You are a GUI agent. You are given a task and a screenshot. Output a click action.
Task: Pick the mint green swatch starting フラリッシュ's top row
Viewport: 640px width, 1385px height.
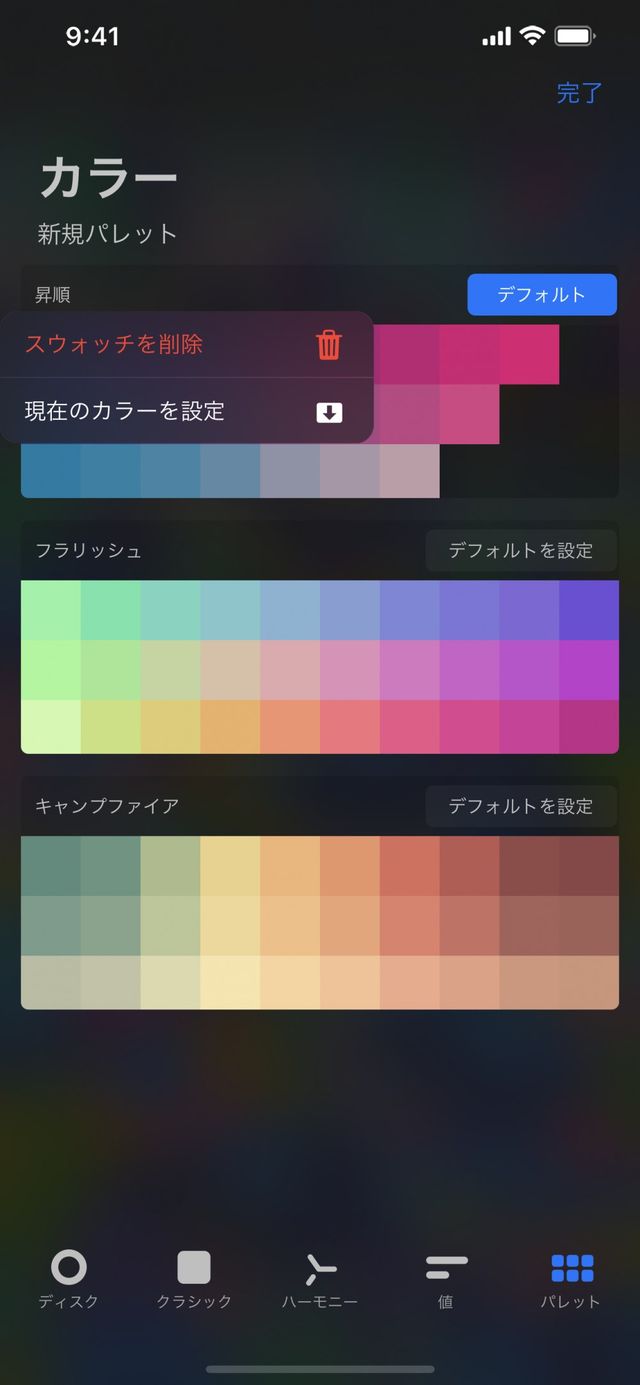(x=51, y=610)
